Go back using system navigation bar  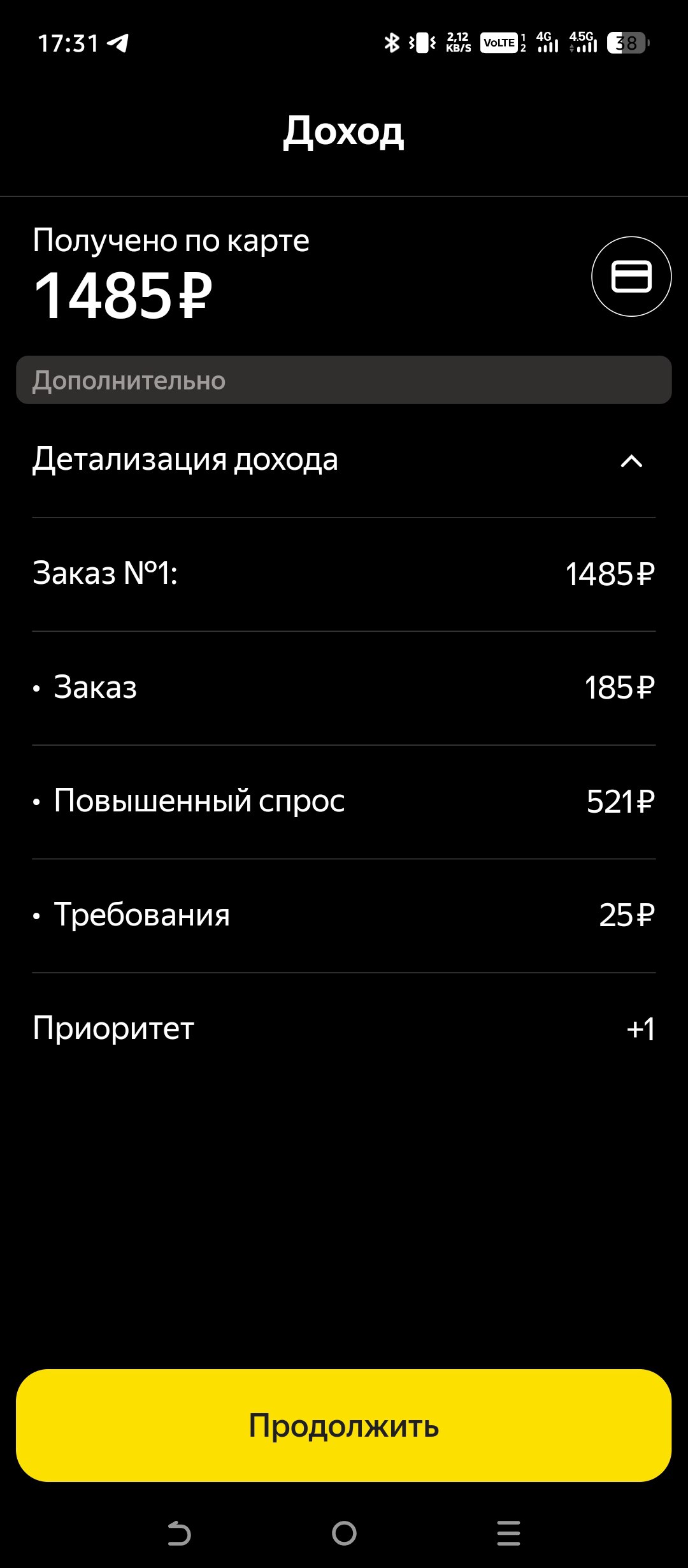(179, 1533)
